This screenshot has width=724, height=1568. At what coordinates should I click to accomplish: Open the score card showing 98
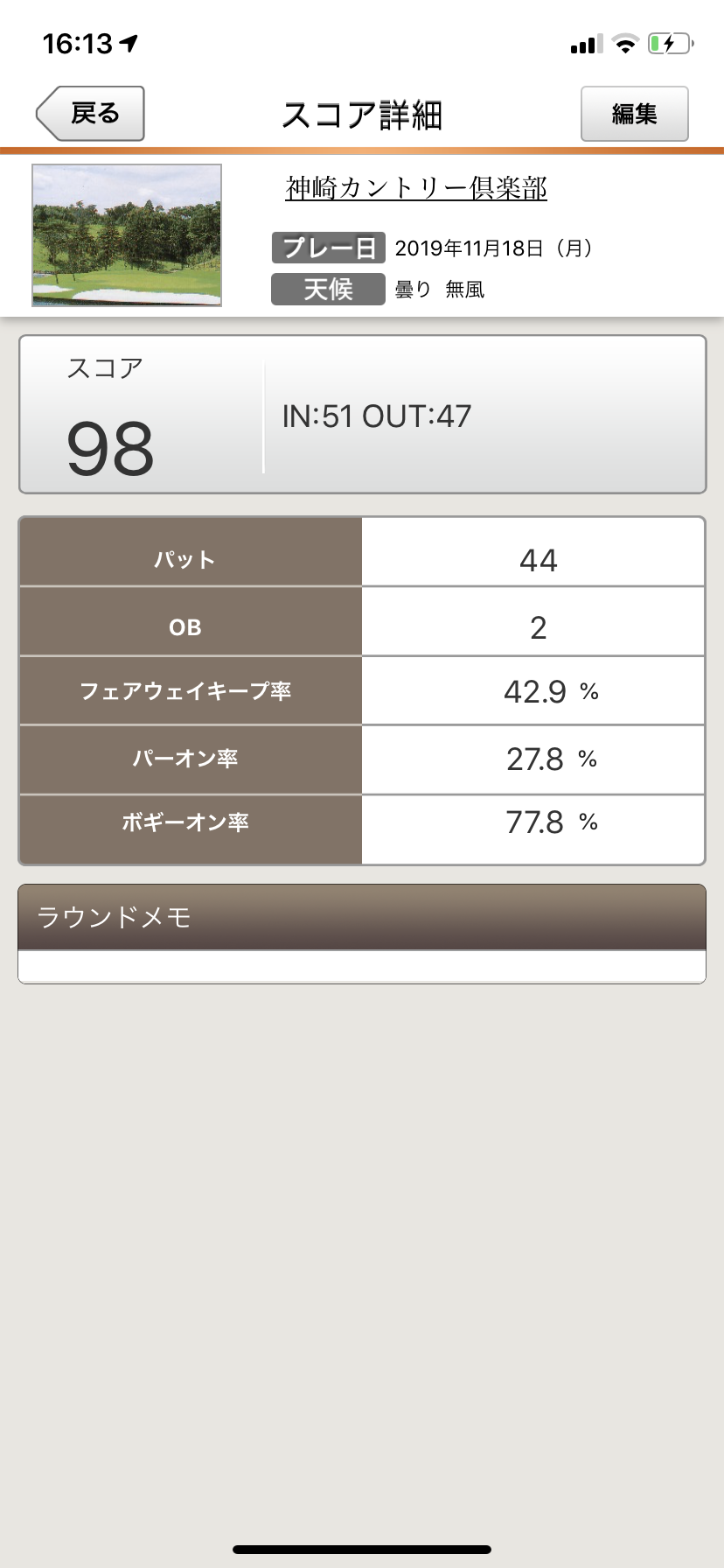pyautogui.click(x=362, y=415)
